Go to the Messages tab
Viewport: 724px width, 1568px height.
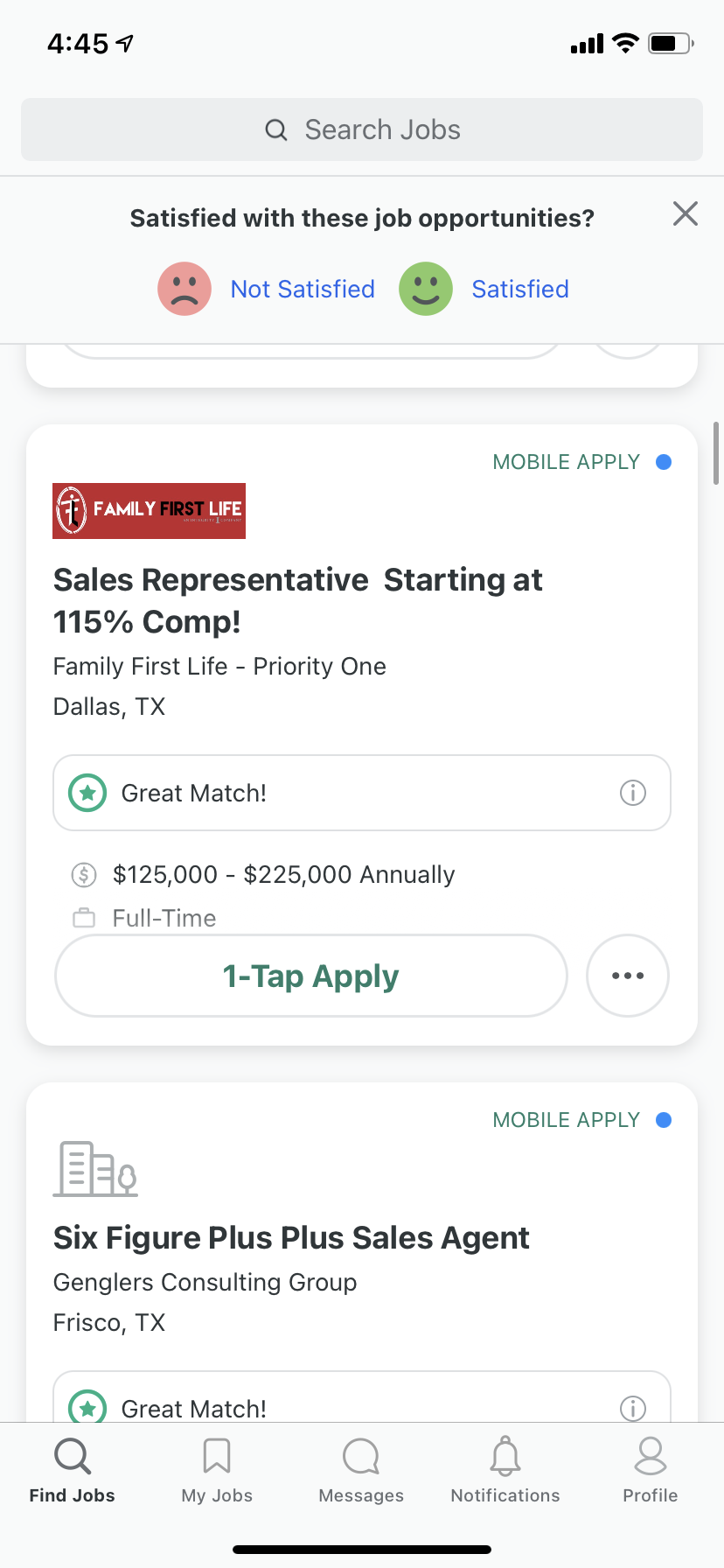(x=361, y=1471)
